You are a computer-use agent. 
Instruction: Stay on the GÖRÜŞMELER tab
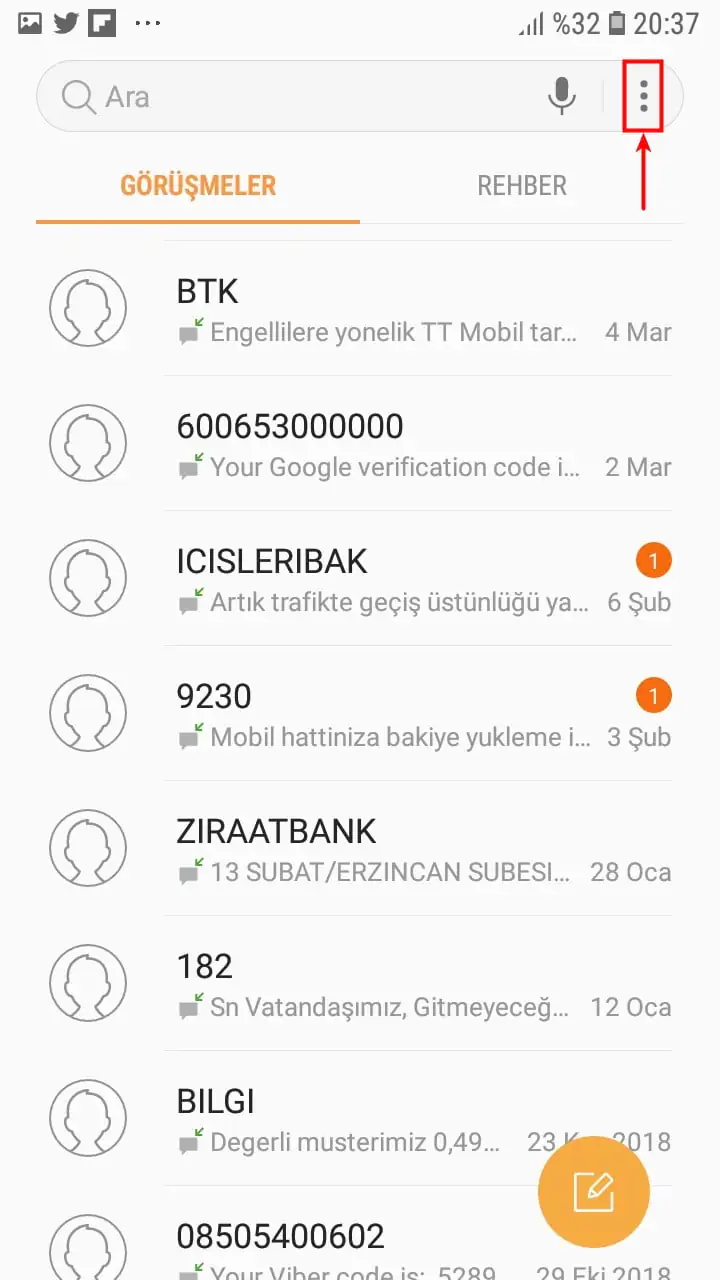coord(196,185)
